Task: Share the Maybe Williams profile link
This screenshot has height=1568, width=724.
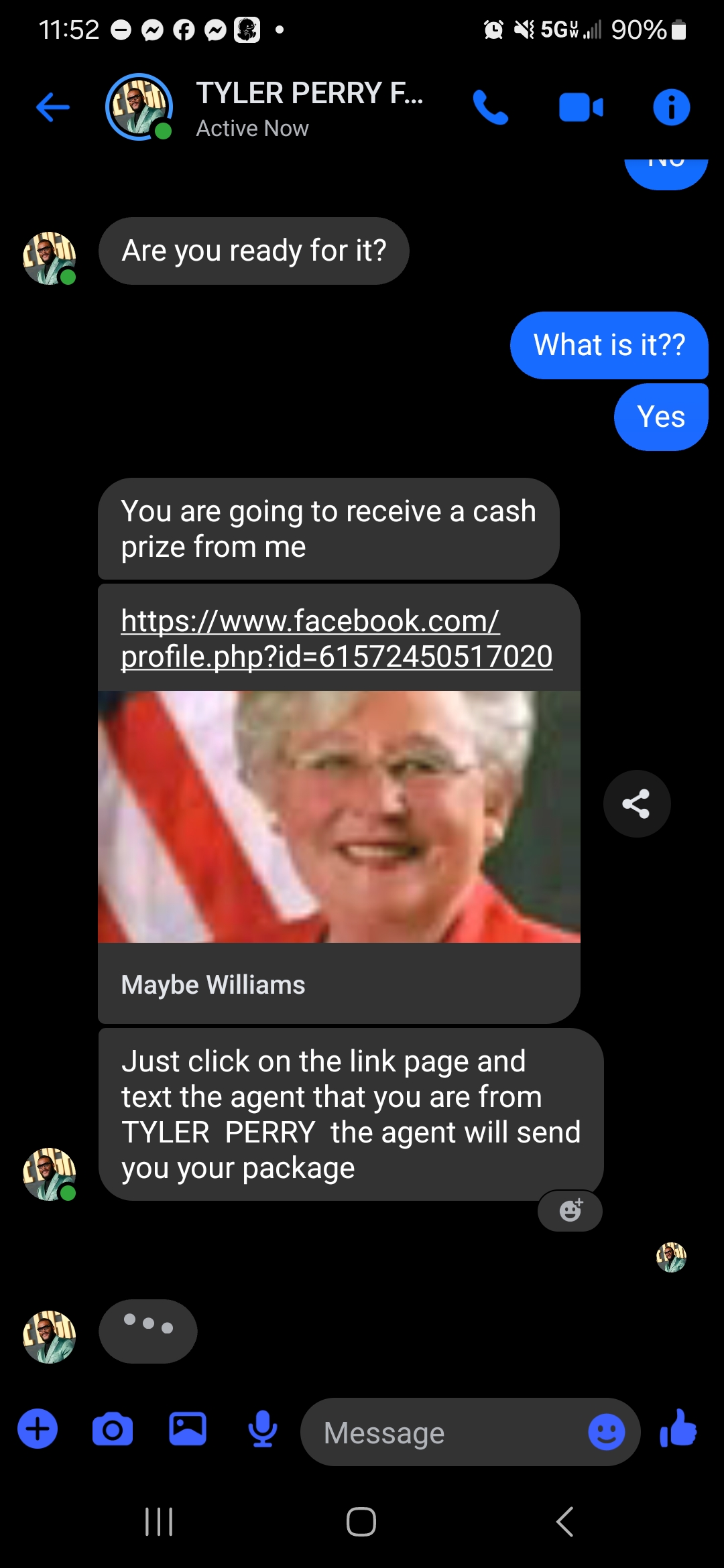Action: tap(636, 803)
